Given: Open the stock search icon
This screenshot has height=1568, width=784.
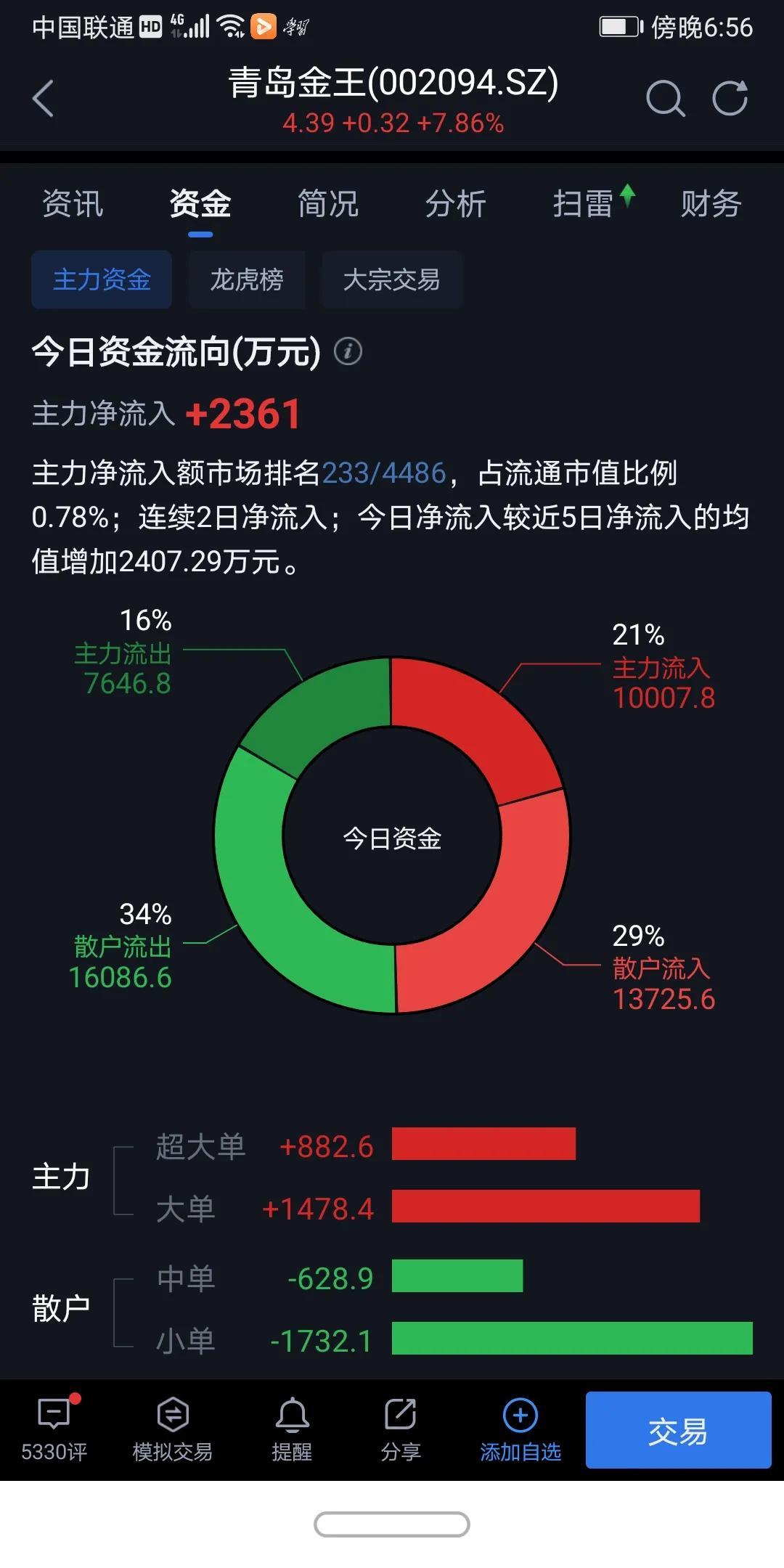Looking at the screenshot, I should 665,99.
